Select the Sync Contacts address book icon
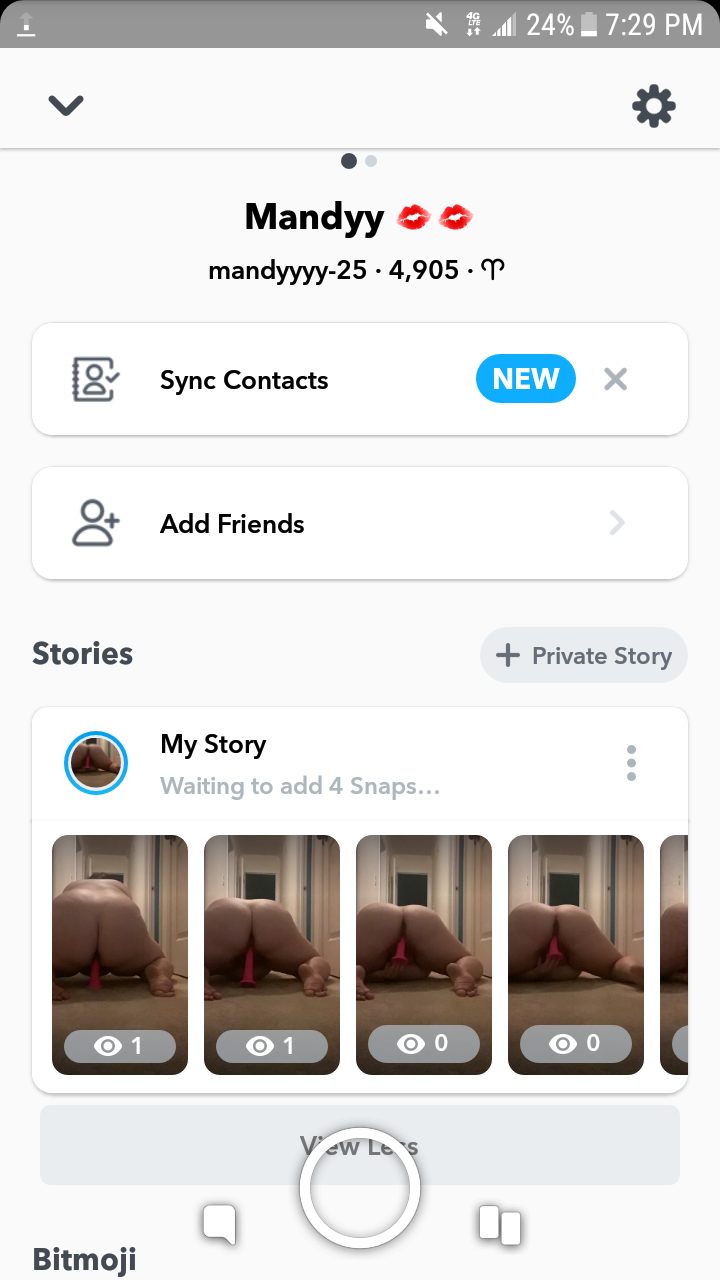720x1280 pixels. (95, 379)
